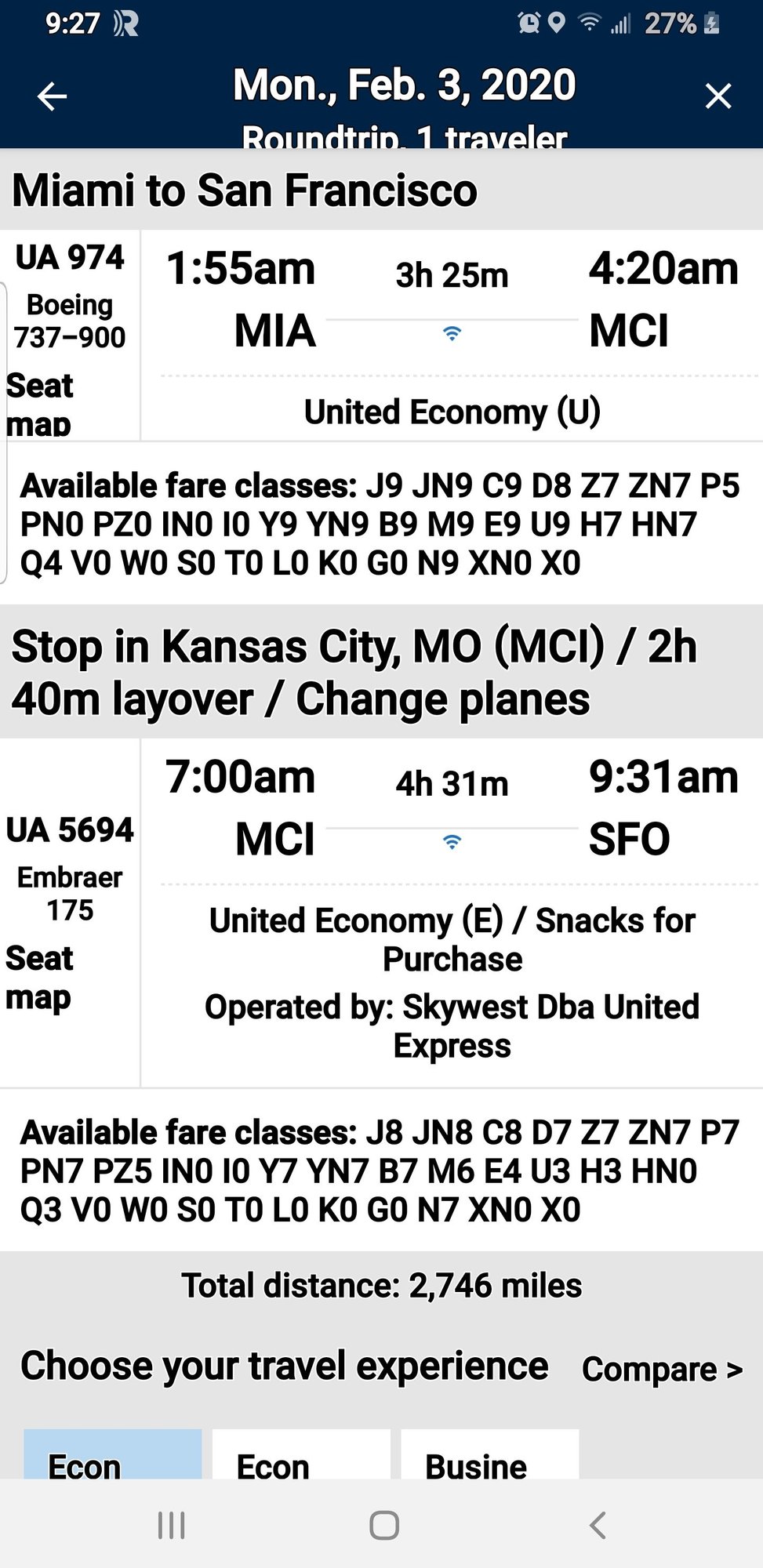Open recent apps from the navigation bar
The image size is (763, 1568).
[171, 1526]
